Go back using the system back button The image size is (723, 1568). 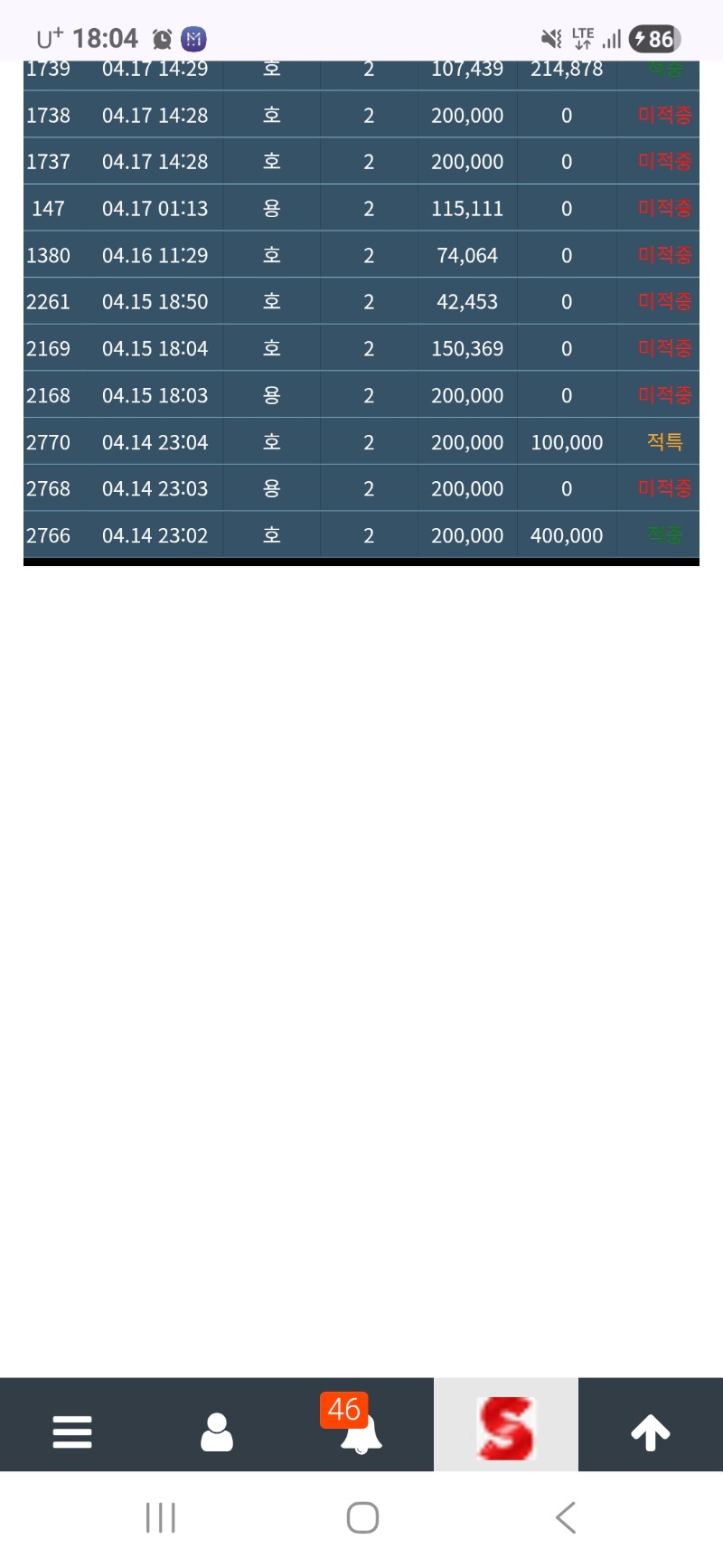tap(566, 1517)
